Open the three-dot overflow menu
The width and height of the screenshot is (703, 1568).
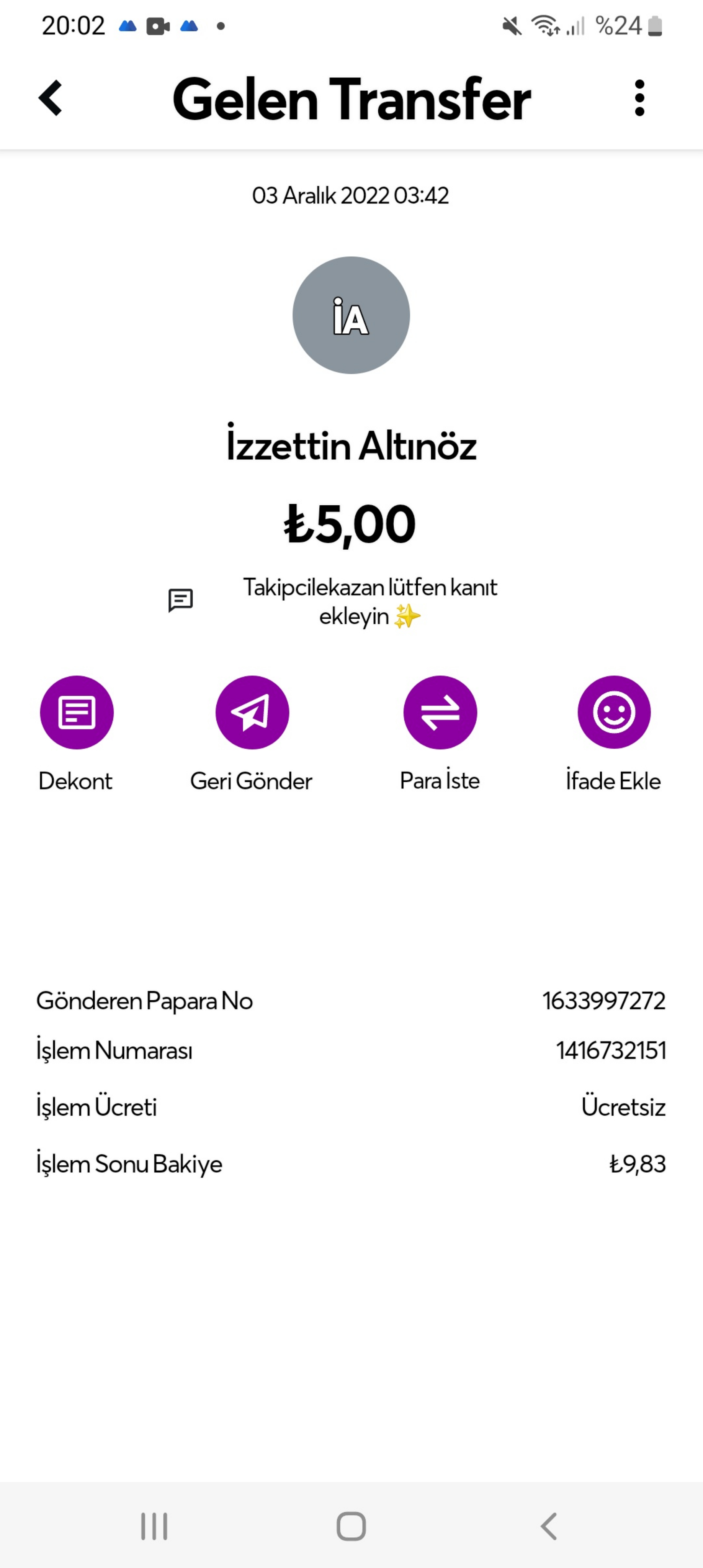[x=639, y=98]
